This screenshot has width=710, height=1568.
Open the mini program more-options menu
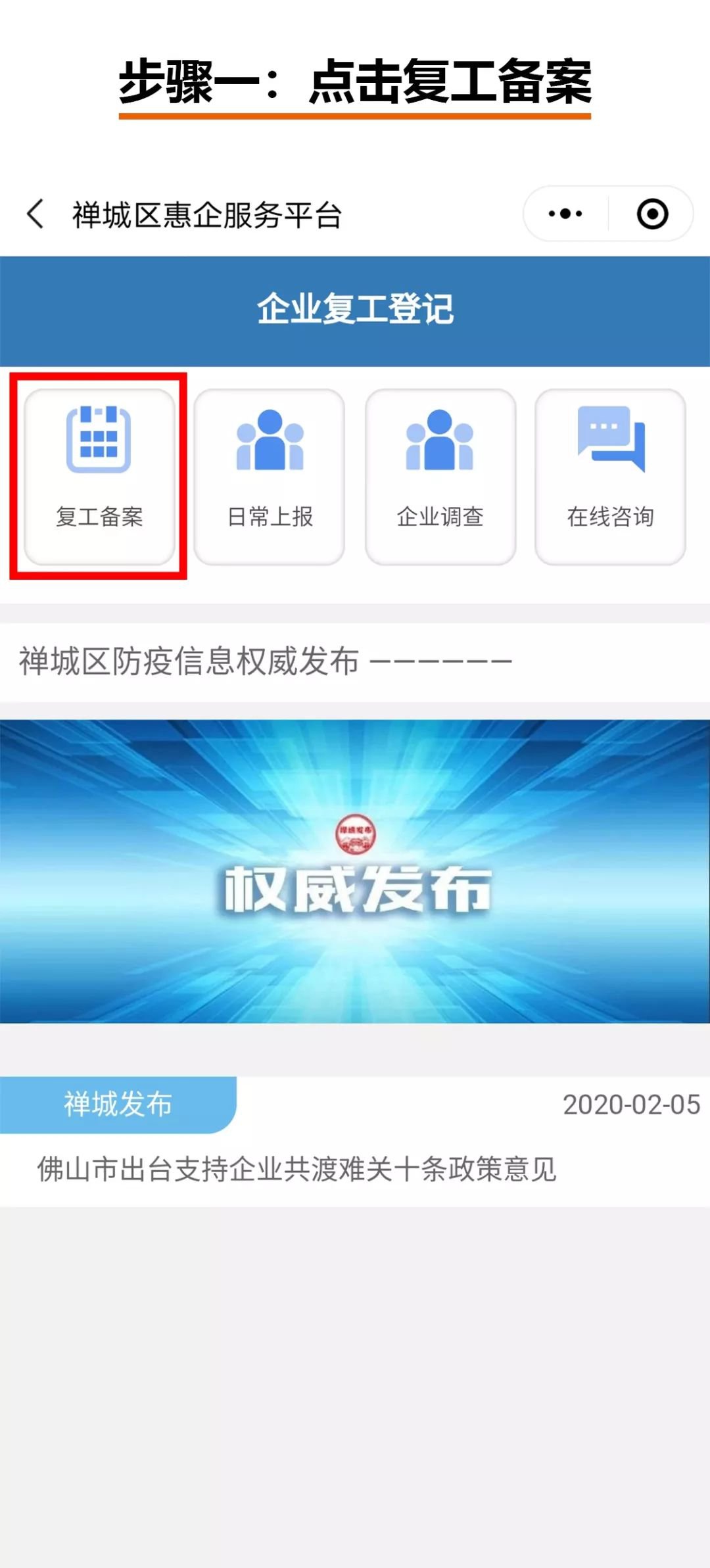(x=565, y=214)
